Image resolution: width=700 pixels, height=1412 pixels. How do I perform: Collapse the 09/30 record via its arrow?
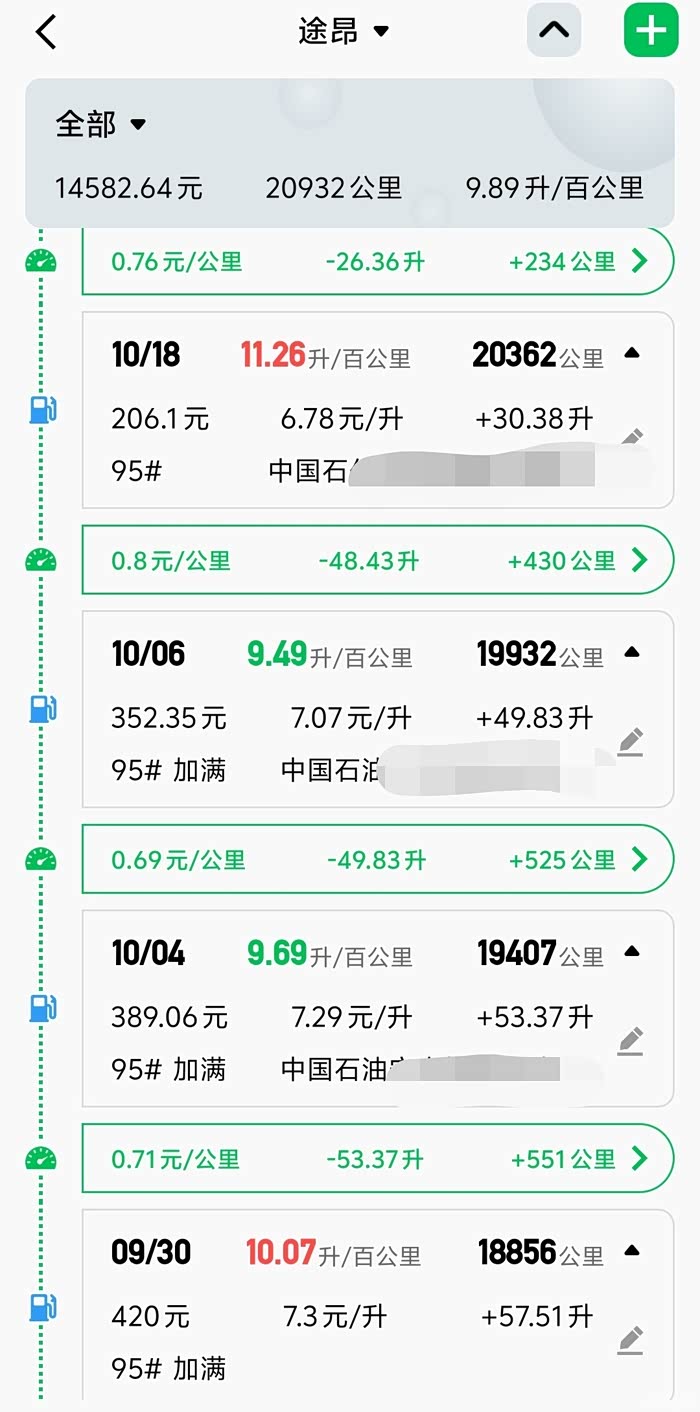tap(631, 1251)
